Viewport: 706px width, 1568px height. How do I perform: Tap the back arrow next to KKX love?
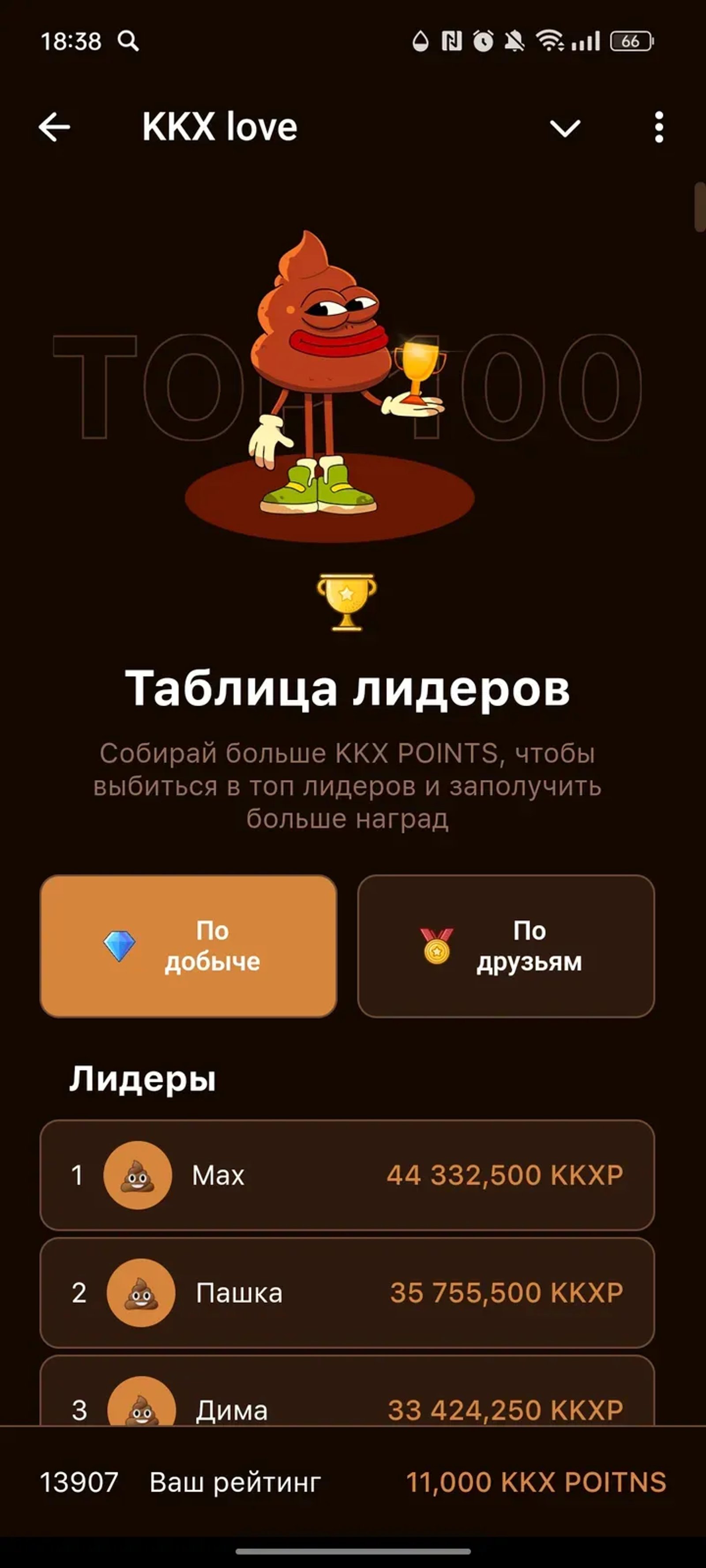(56, 127)
